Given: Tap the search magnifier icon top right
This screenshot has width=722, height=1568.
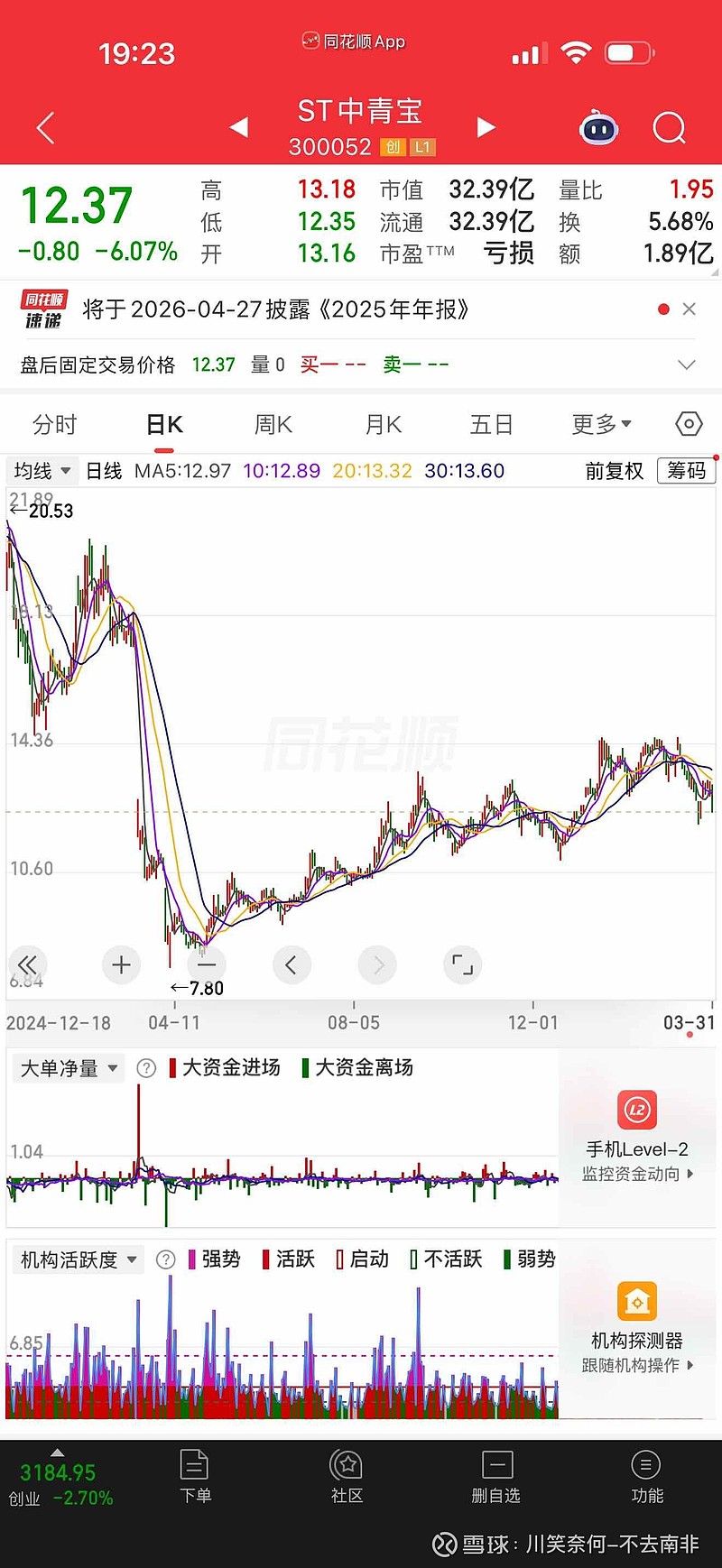Looking at the screenshot, I should tap(670, 128).
